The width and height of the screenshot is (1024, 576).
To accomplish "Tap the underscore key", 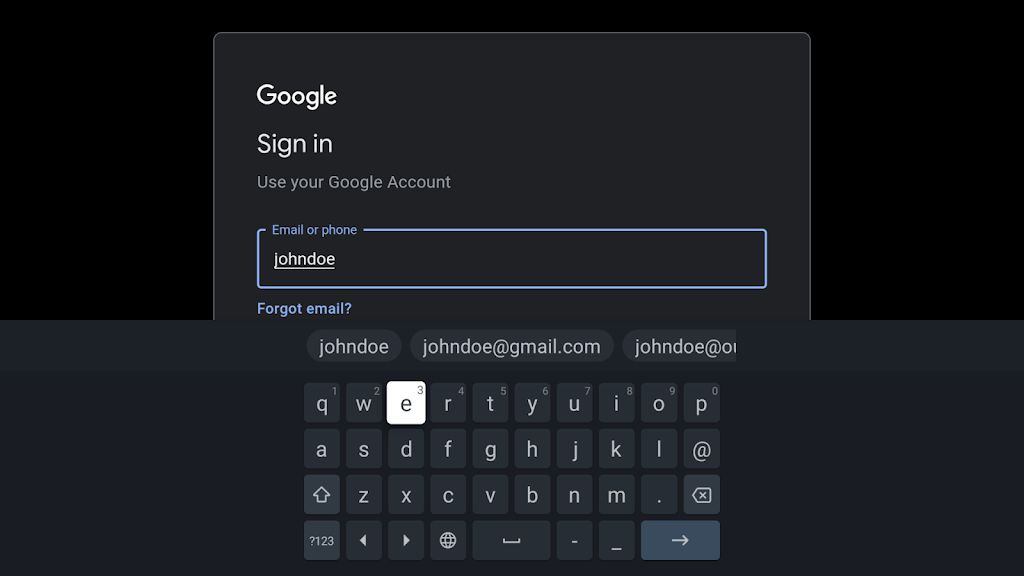I will (616, 541).
